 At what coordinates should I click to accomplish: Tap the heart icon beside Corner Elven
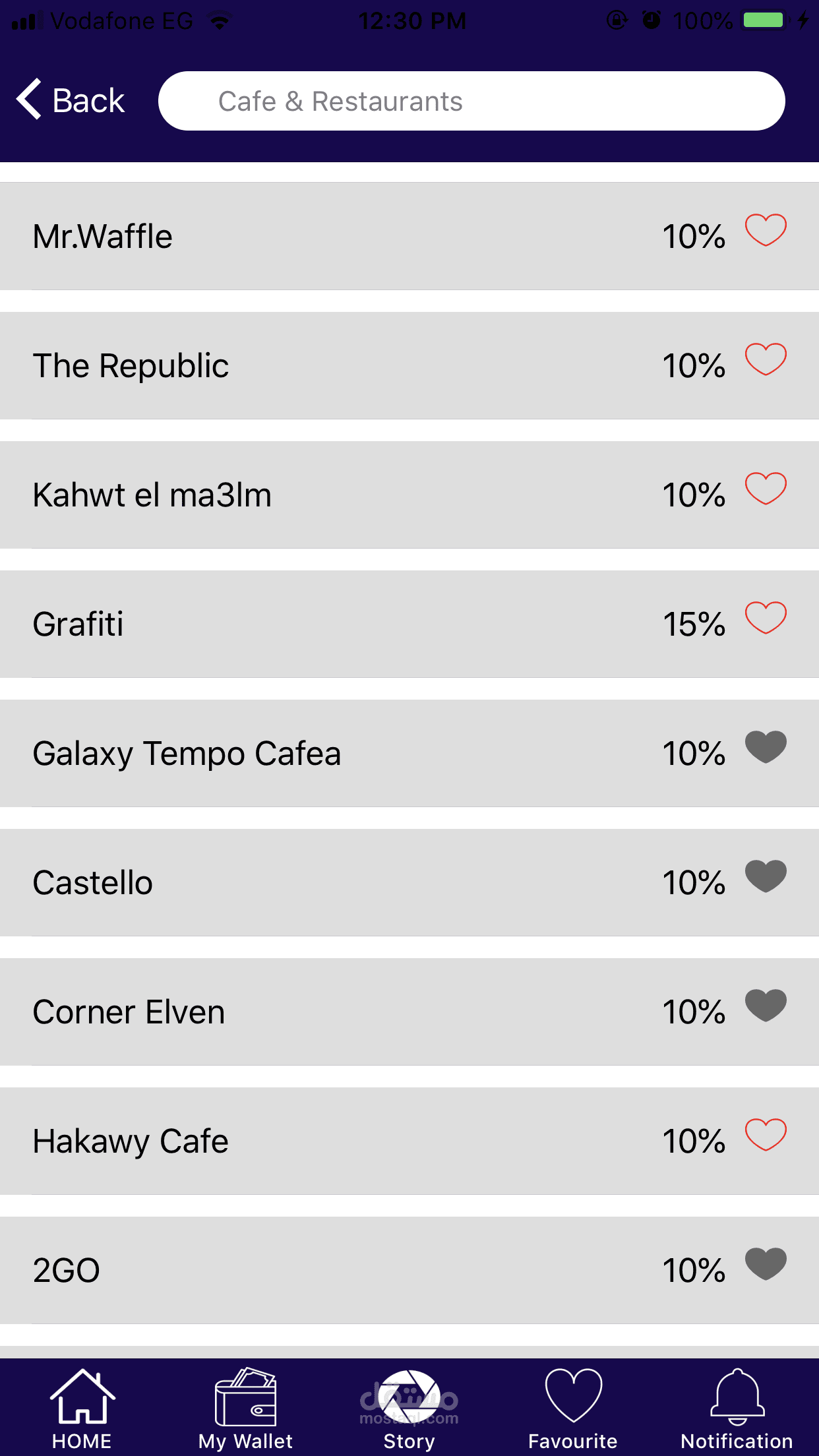[x=766, y=1006]
